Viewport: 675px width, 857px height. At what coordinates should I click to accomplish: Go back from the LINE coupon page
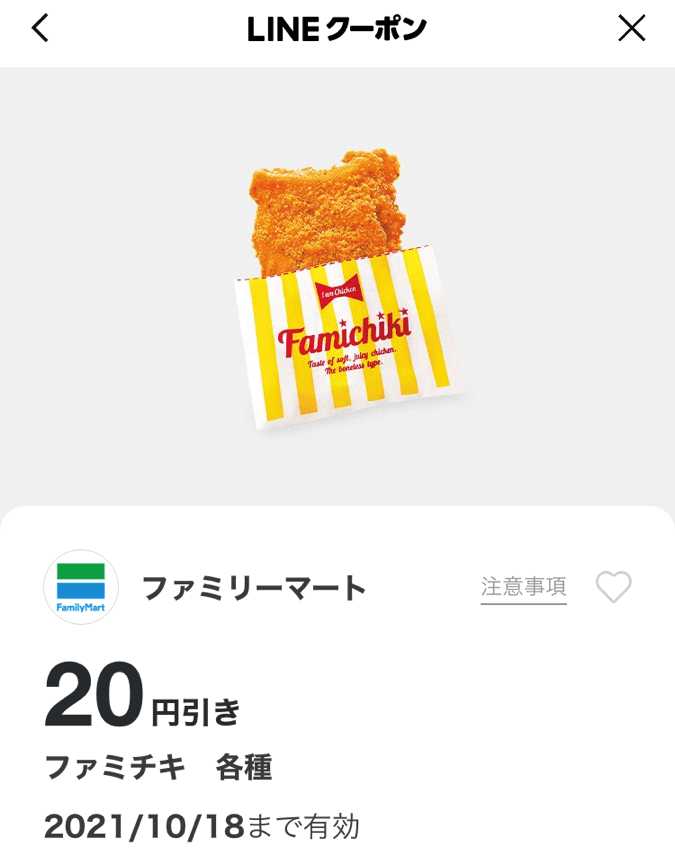click(x=40, y=28)
